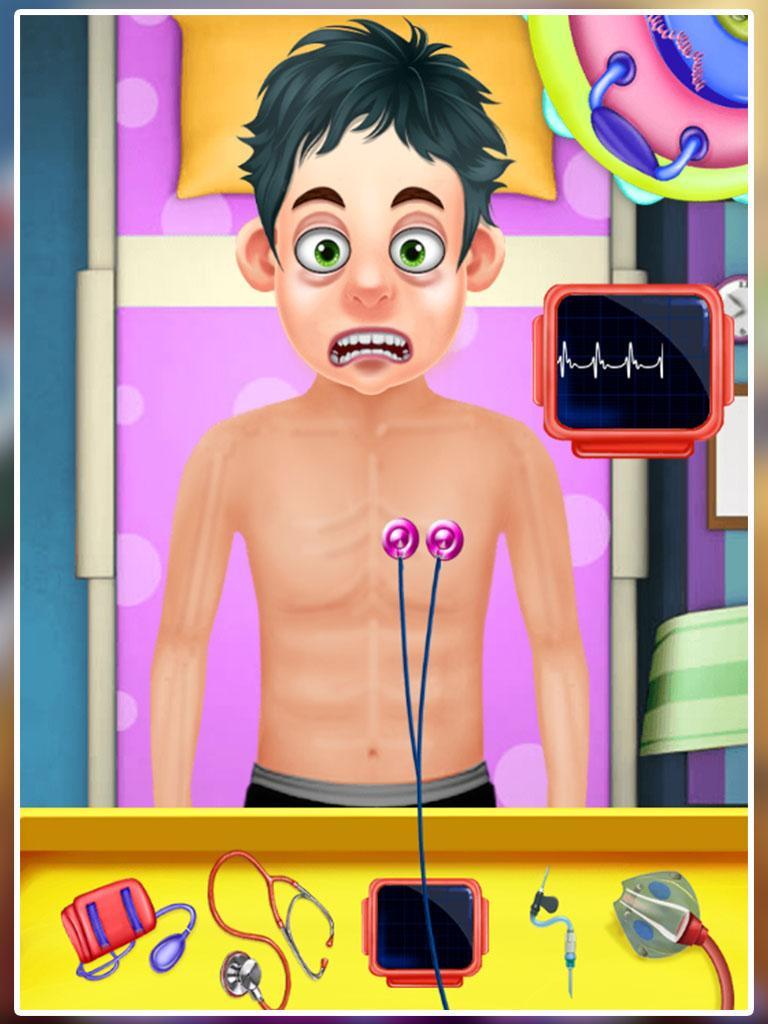Image resolution: width=768 pixels, height=1024 pixels.
Task: Select the heart monitor tool
Action: 425,927
